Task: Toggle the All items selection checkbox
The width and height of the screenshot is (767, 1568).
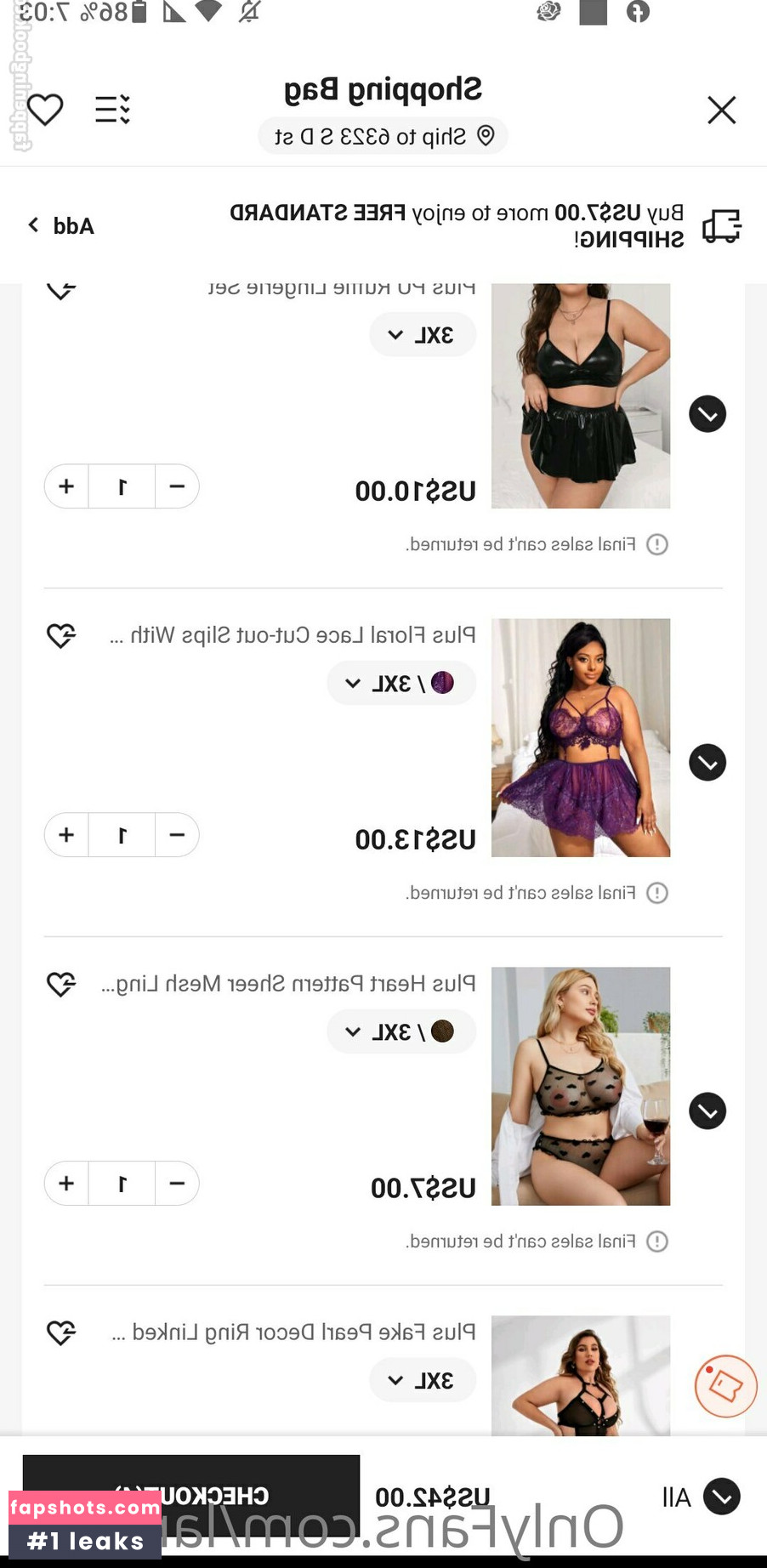Action: (x=722, y=1497)
